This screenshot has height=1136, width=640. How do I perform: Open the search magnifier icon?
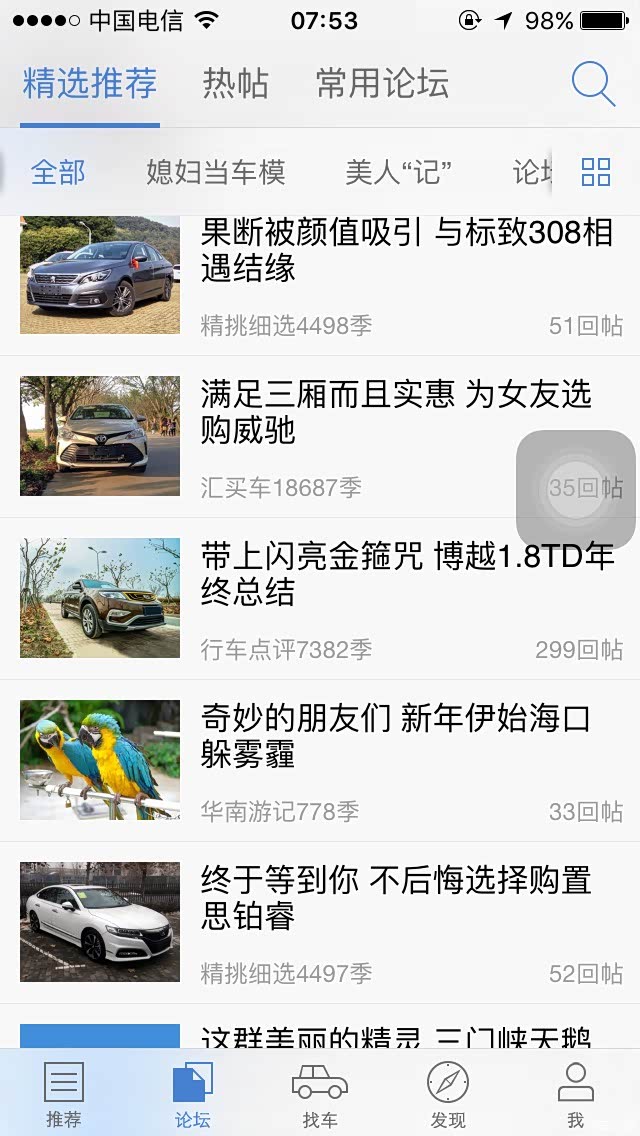(593, 83)
